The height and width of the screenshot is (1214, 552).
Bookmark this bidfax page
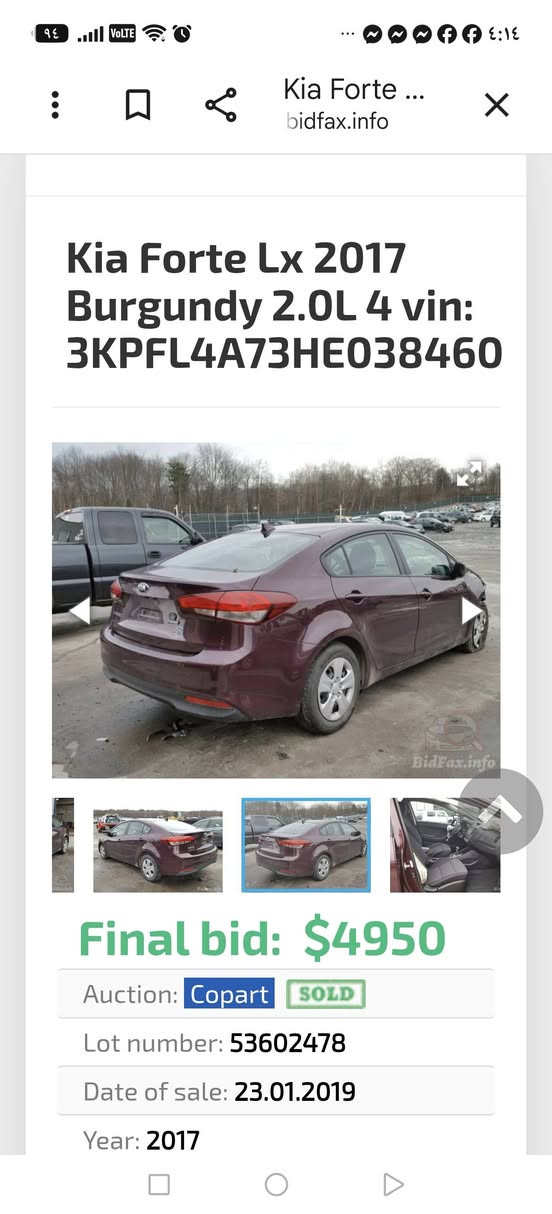pyautogui.click(x=138, y=105)
